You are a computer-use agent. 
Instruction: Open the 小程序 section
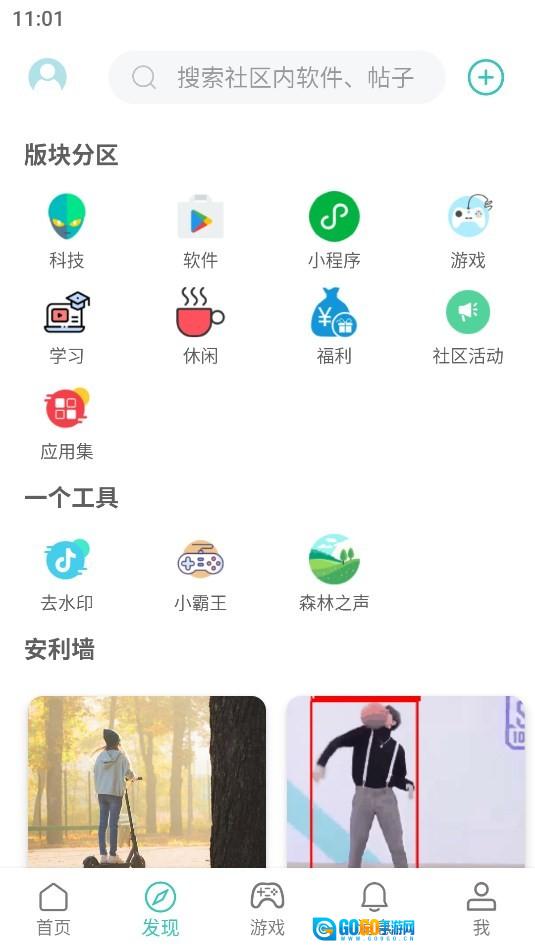(x=334, y=231)
